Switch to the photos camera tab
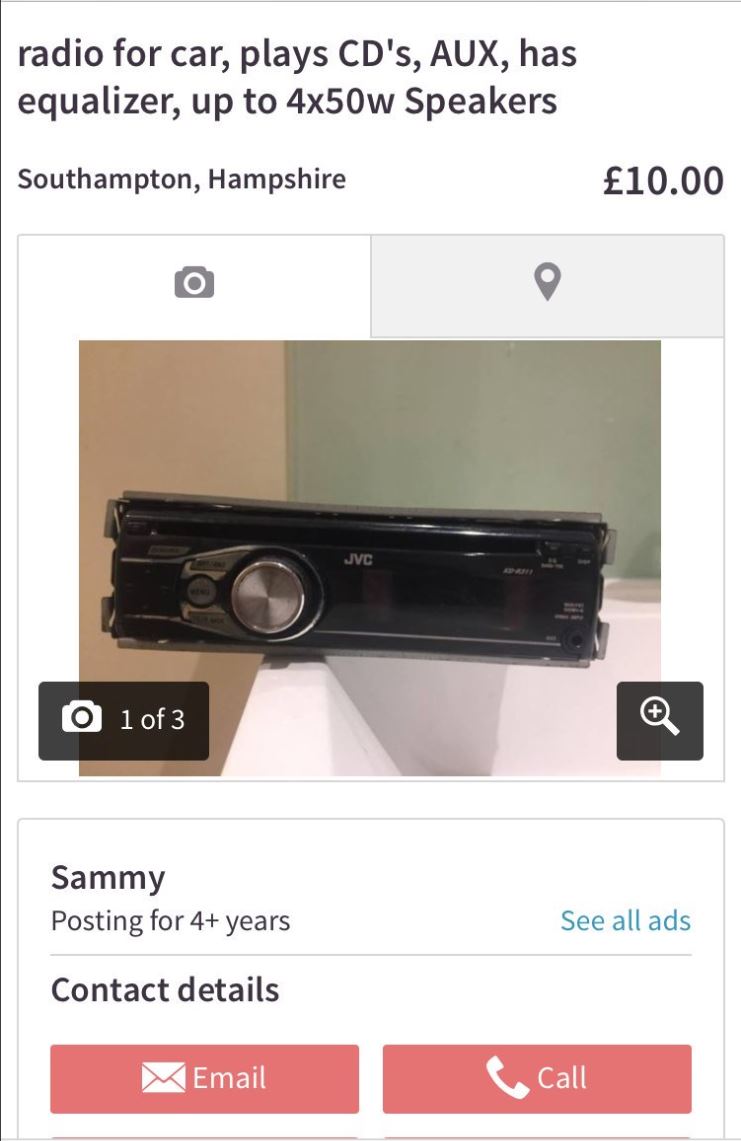741x1141 pixels. click(x=194, y=284)
